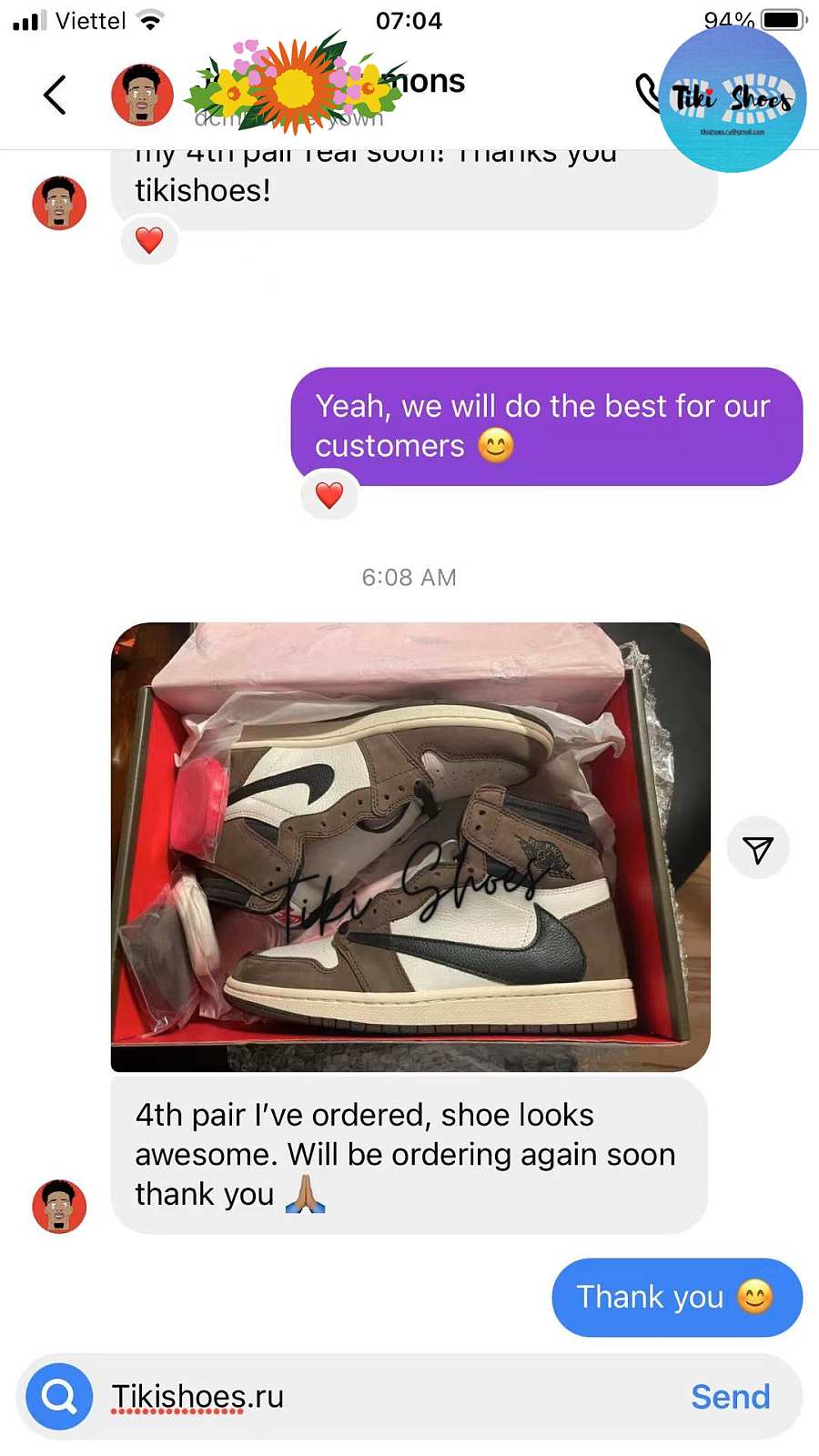
Task: Send the typed message
Action: point(730,1397)
